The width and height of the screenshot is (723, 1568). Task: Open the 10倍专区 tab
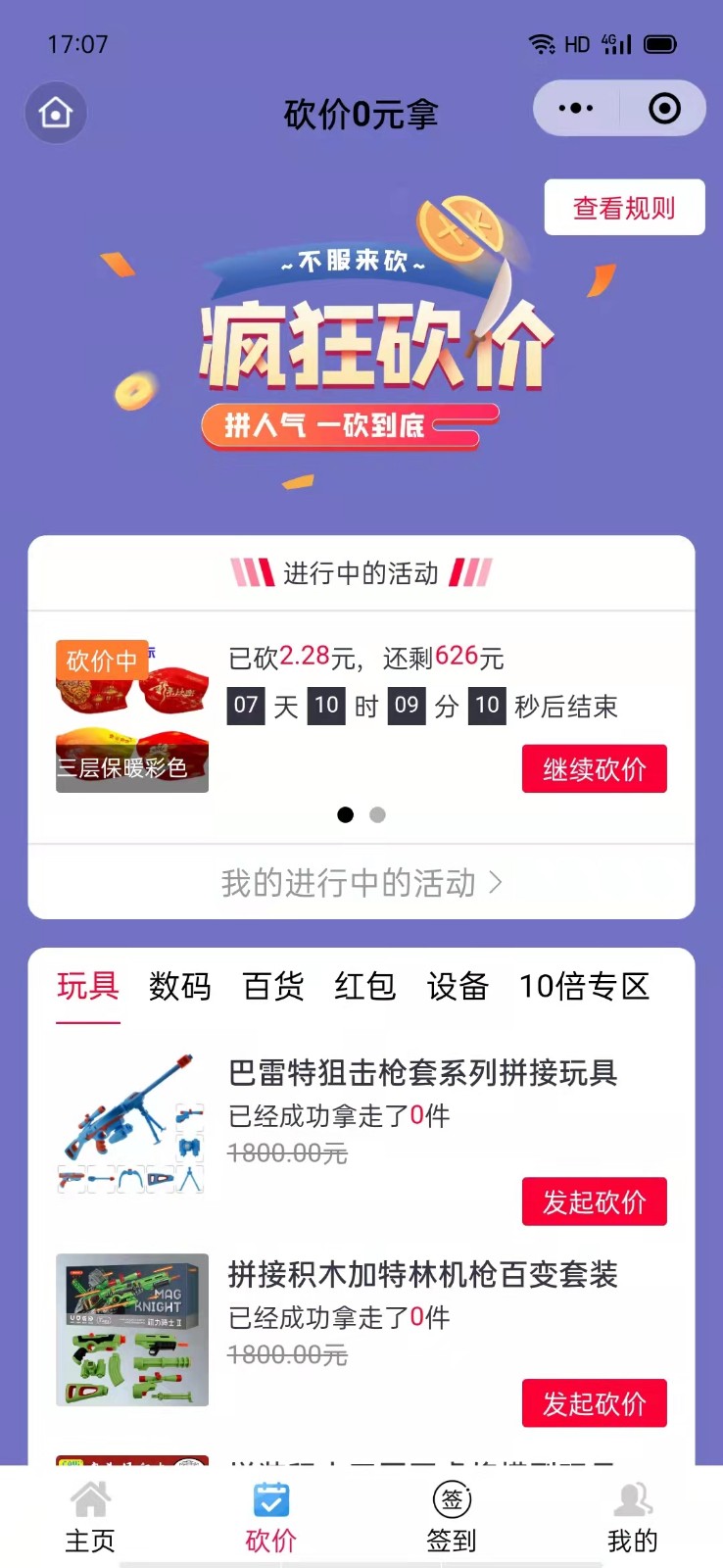(584, 986)
